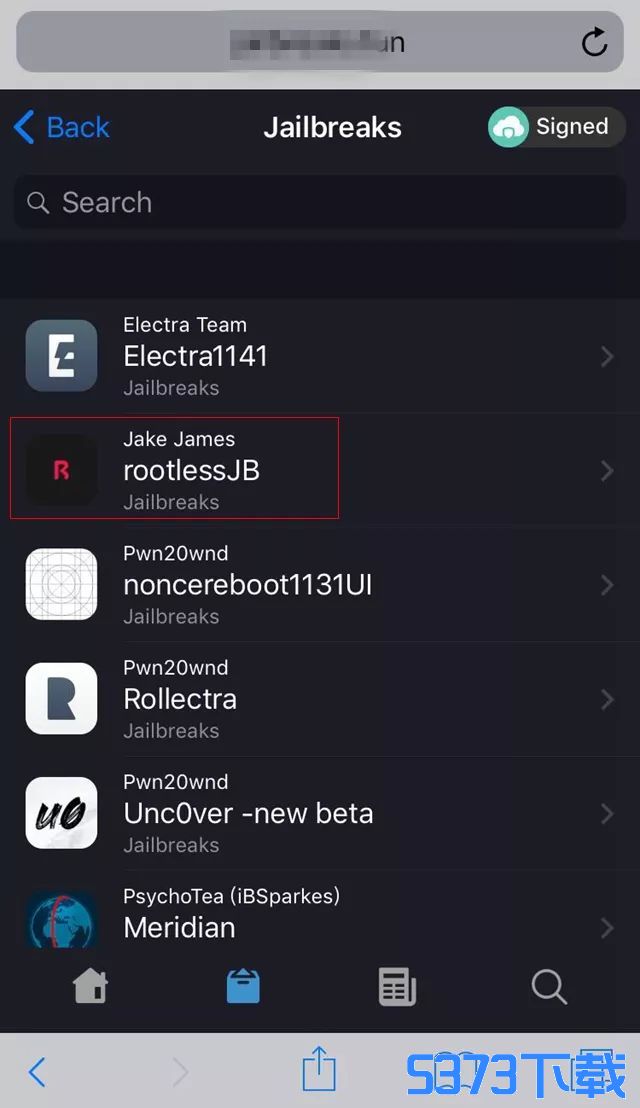This screenshot has width=640, height=1108.
Task: Open the Meridian entry by PsychoTea
Action: point(320,913)
